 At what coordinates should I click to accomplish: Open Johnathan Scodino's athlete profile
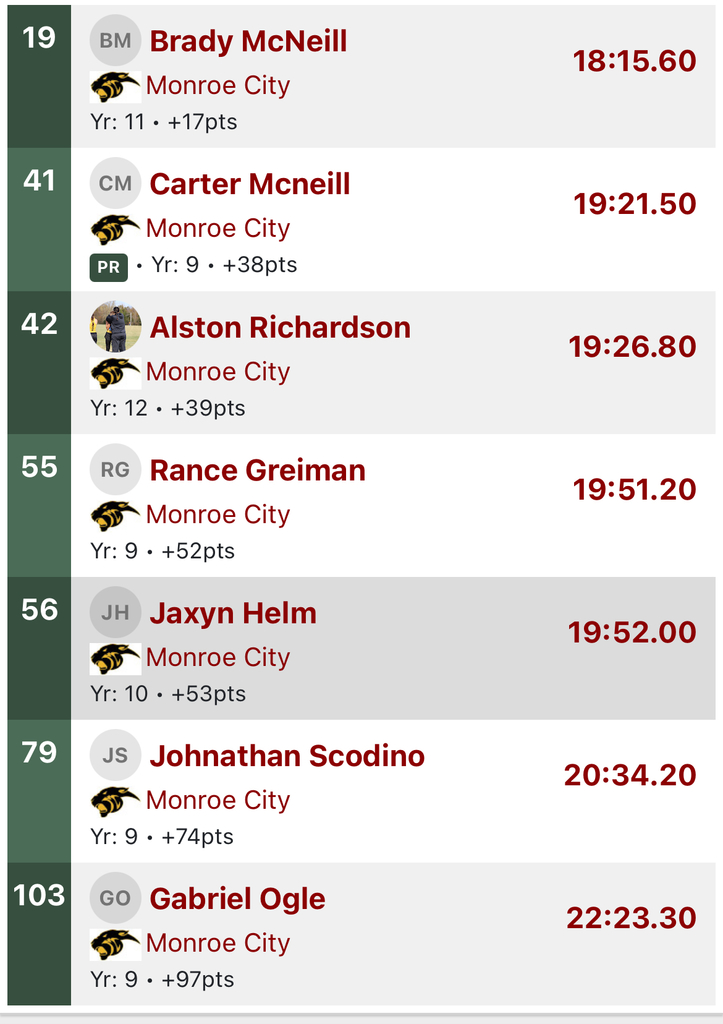(x=287, y=756)
